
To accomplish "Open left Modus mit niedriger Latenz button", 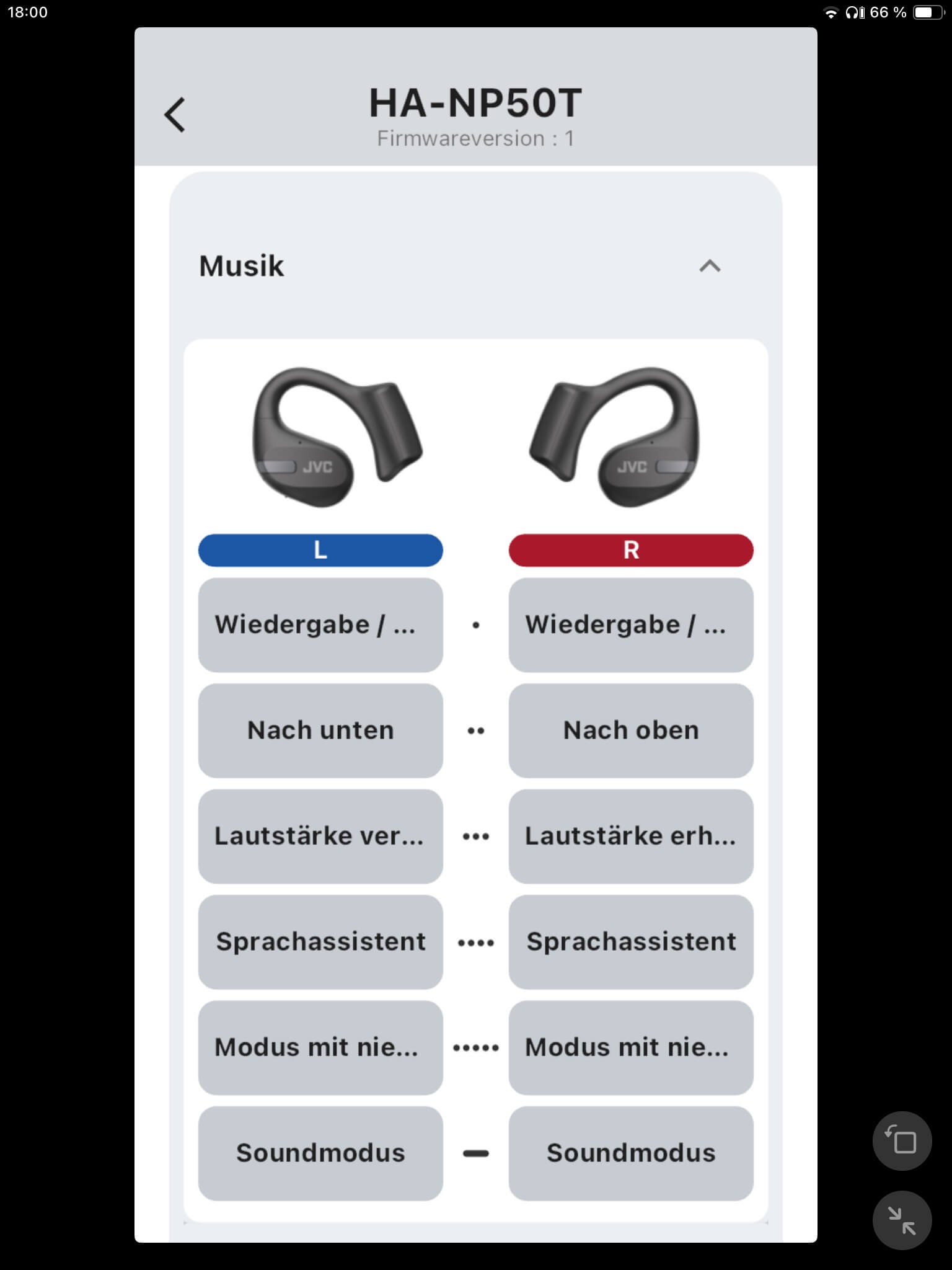I will (320, 1047).
